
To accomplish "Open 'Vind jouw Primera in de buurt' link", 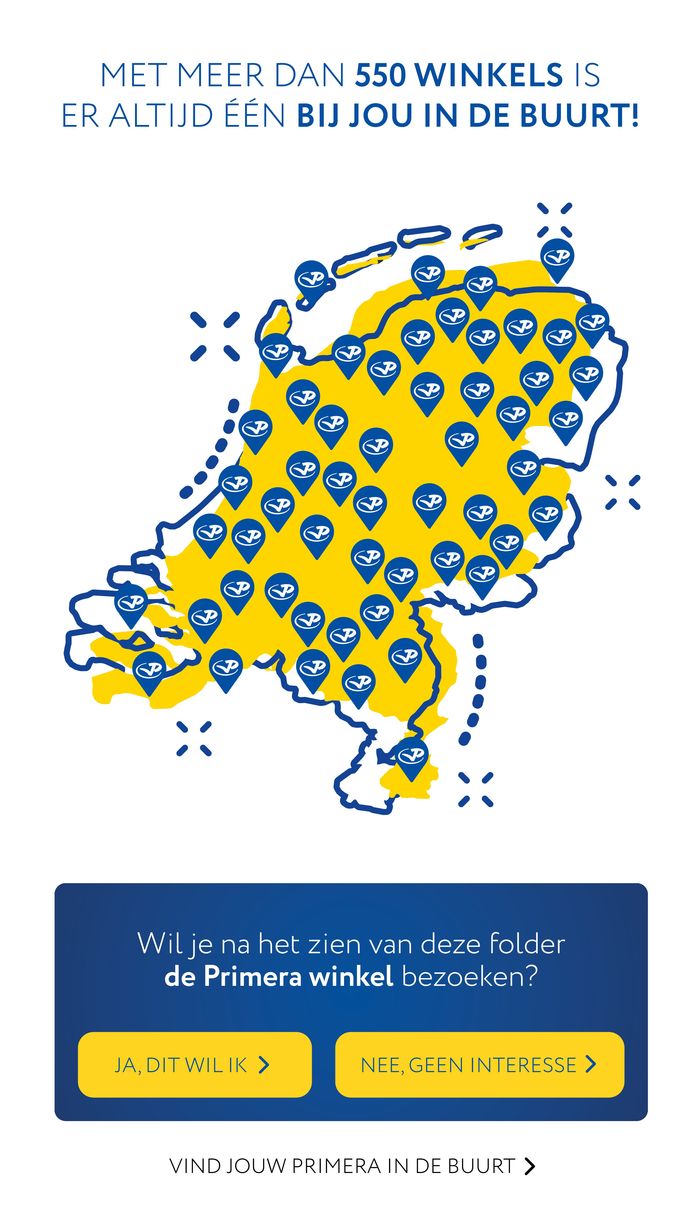I will 352,1166.
